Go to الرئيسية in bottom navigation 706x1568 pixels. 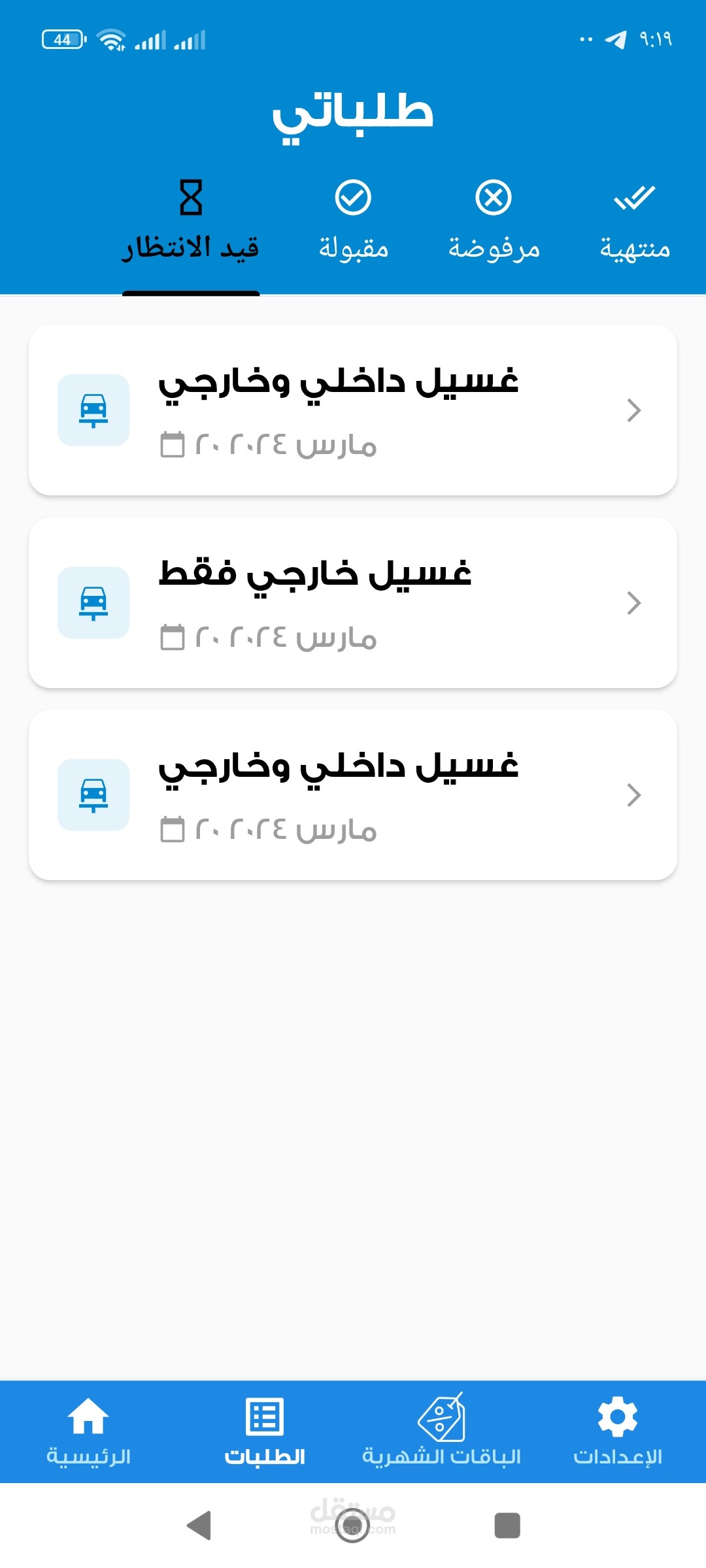coord(88,1431)
